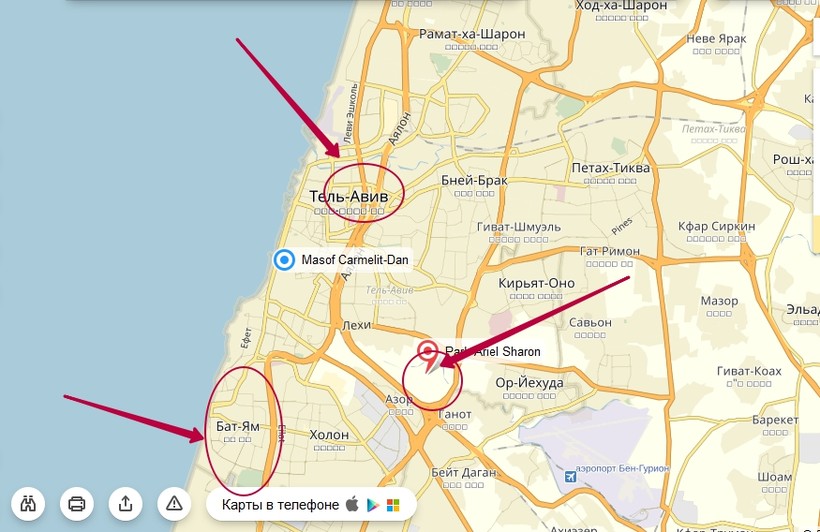
Task: Open street panoramas with the binoculars icon
Action: 28,504
